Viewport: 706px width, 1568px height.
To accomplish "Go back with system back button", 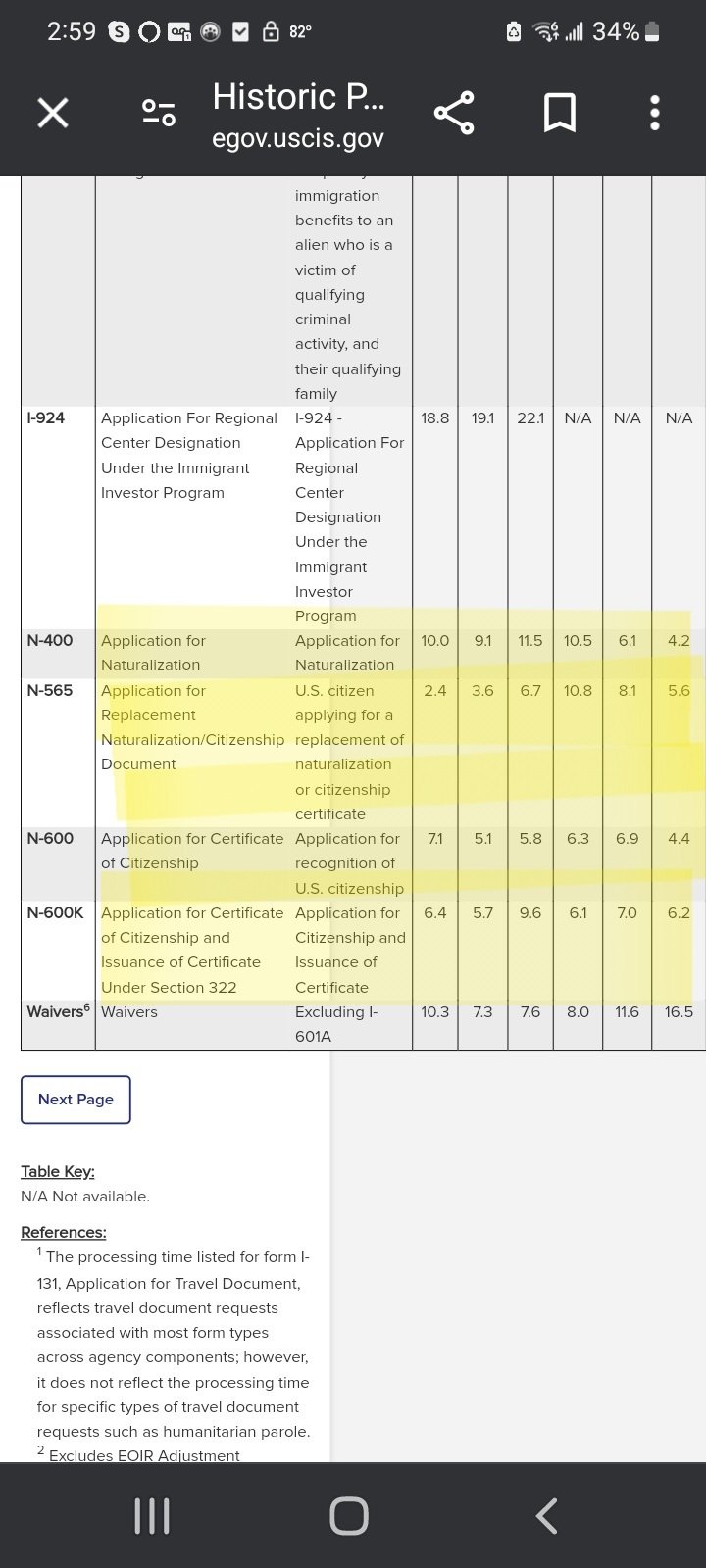I will click(546, 1515).
